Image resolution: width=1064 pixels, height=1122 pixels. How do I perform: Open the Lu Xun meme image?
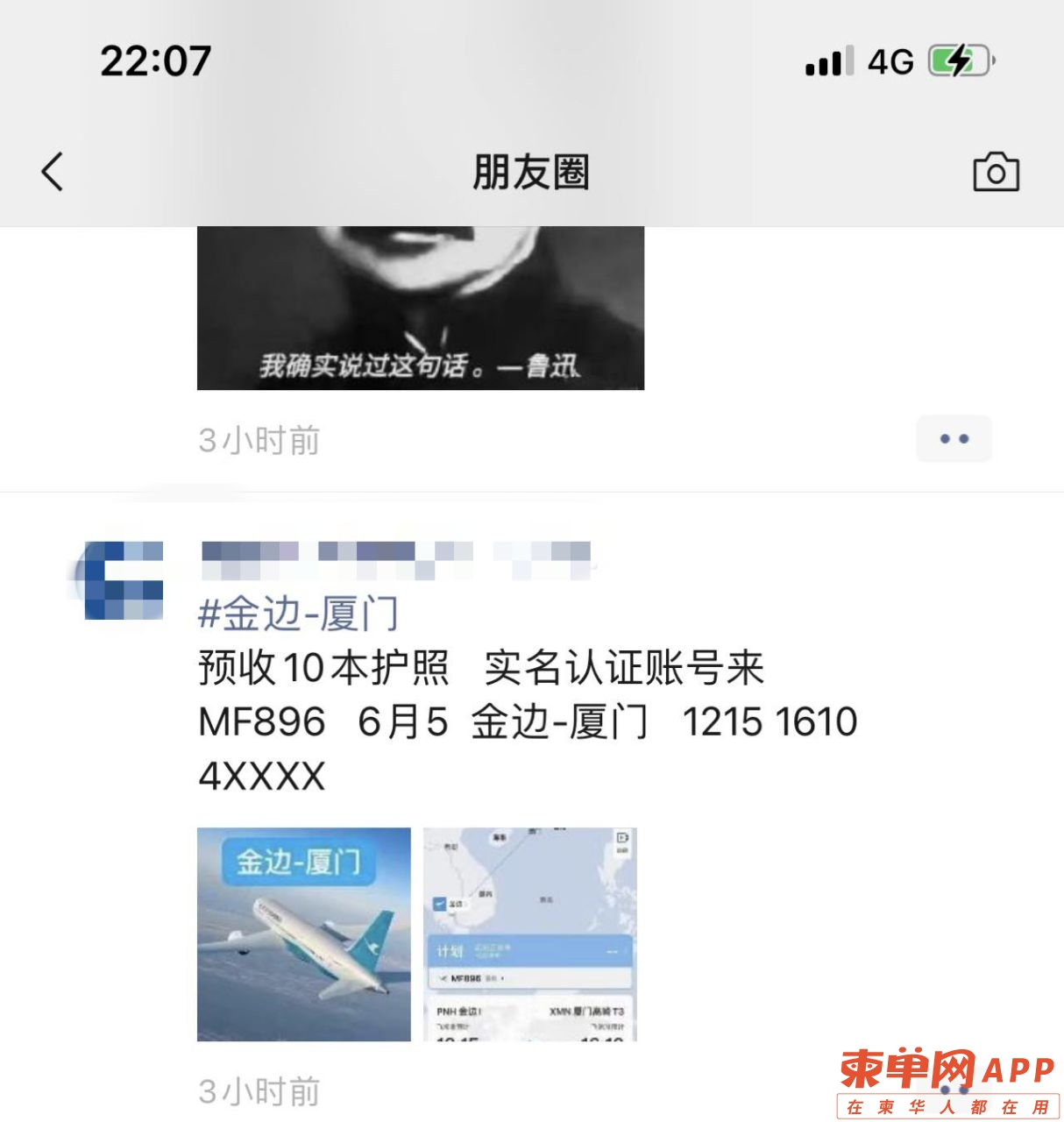[x=421, y=309]
